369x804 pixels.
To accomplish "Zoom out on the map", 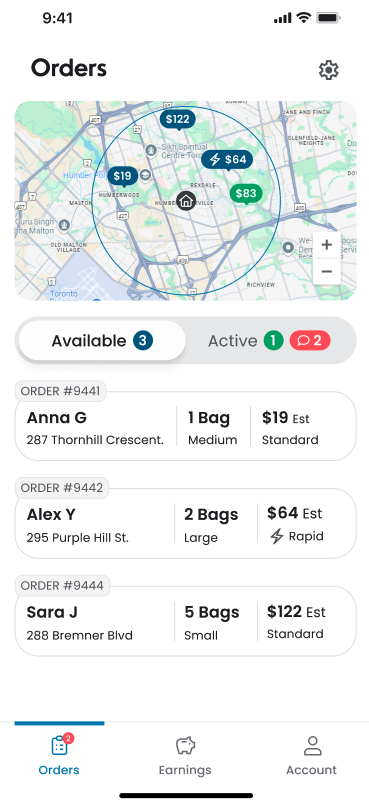I will coord(326,271).
